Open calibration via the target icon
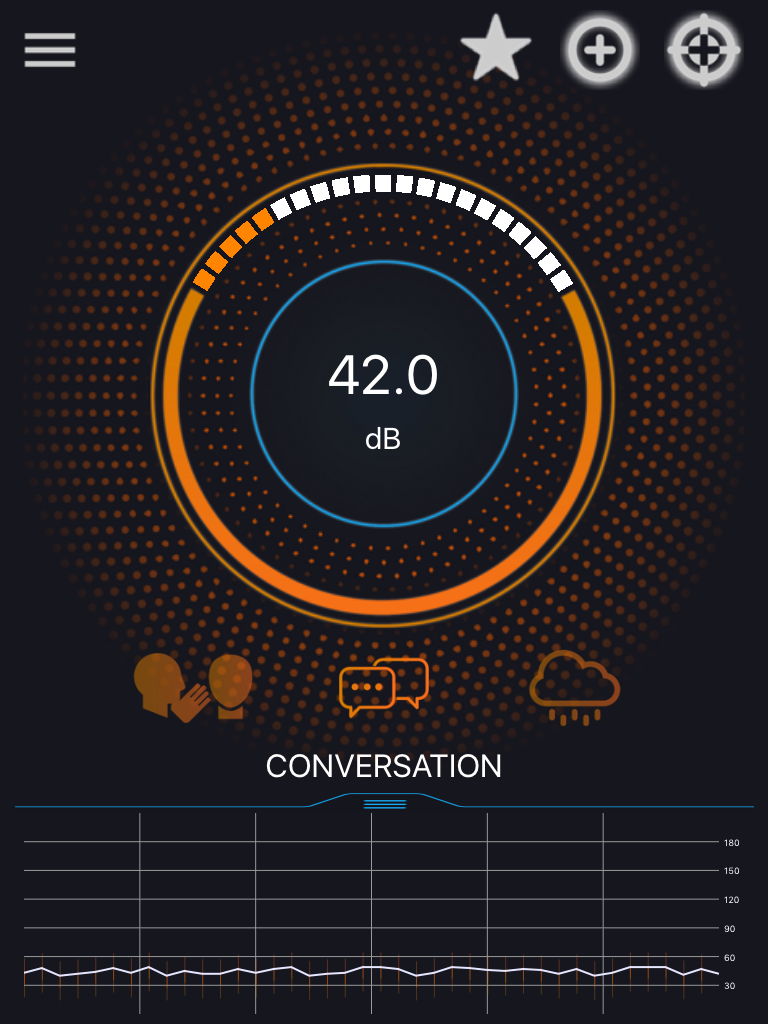Image resolution: width=768 pixels, height=1024 pixels. coord(703,50)
